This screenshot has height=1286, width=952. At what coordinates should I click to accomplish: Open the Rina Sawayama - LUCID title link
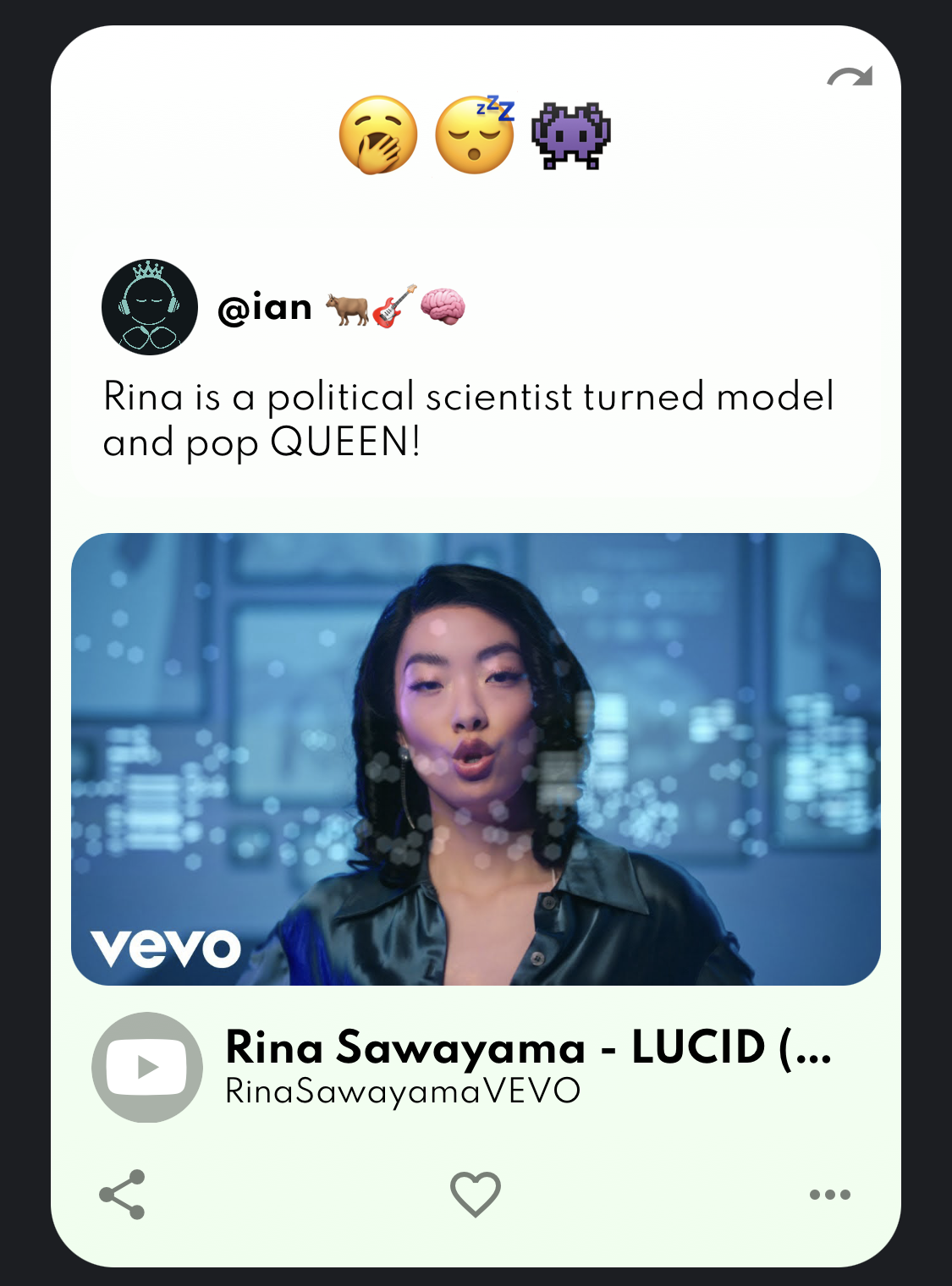(528, 1047)
